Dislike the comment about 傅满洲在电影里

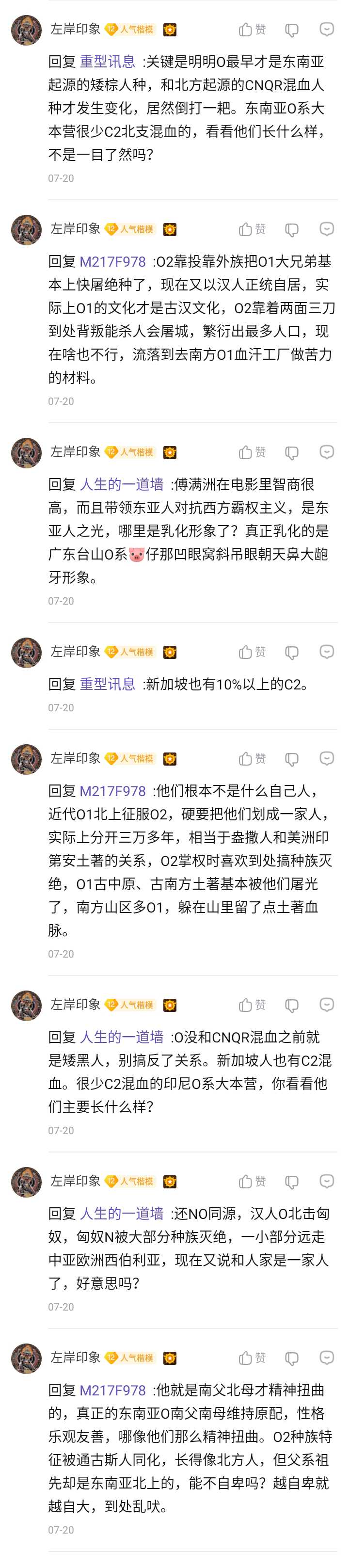[292, 452]
